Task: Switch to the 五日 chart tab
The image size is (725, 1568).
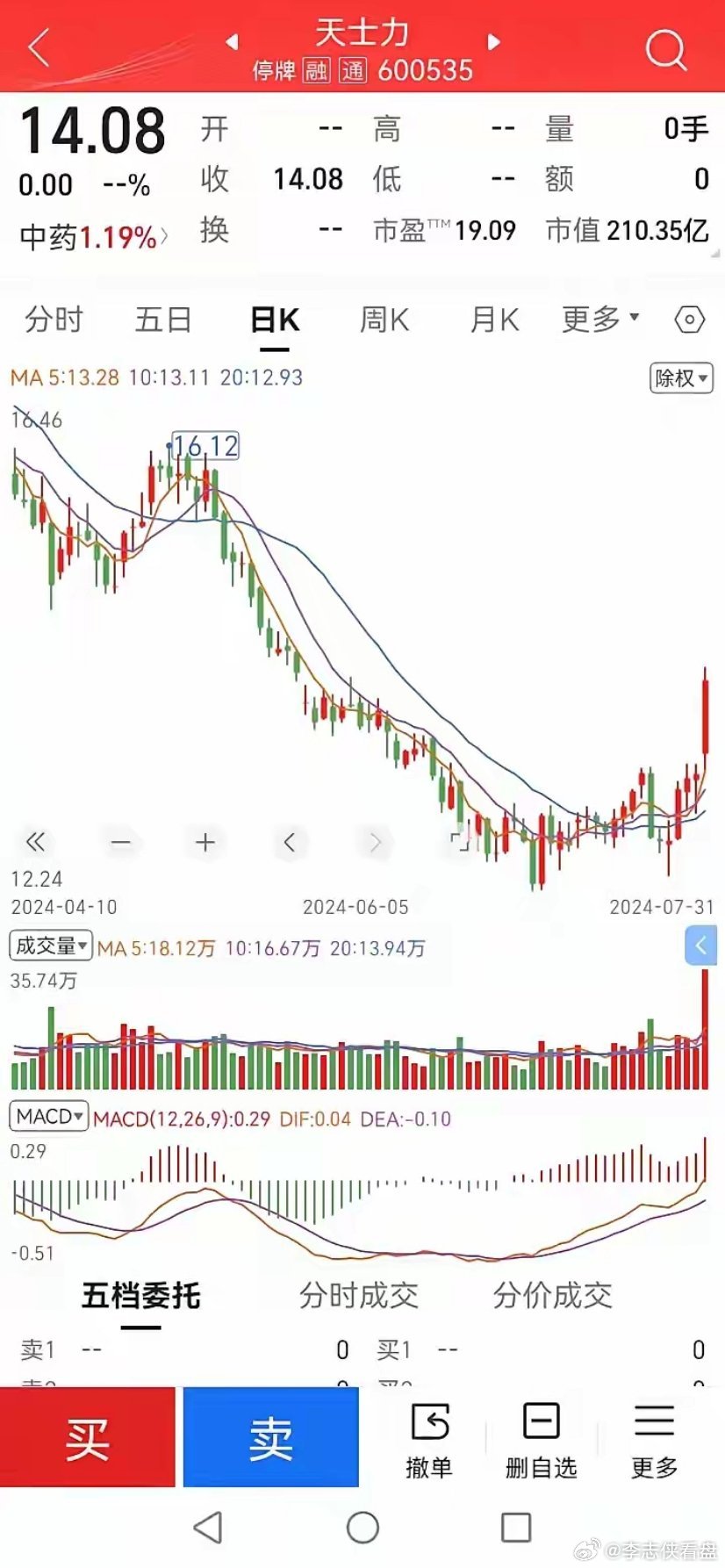Action: coord(163,320)
